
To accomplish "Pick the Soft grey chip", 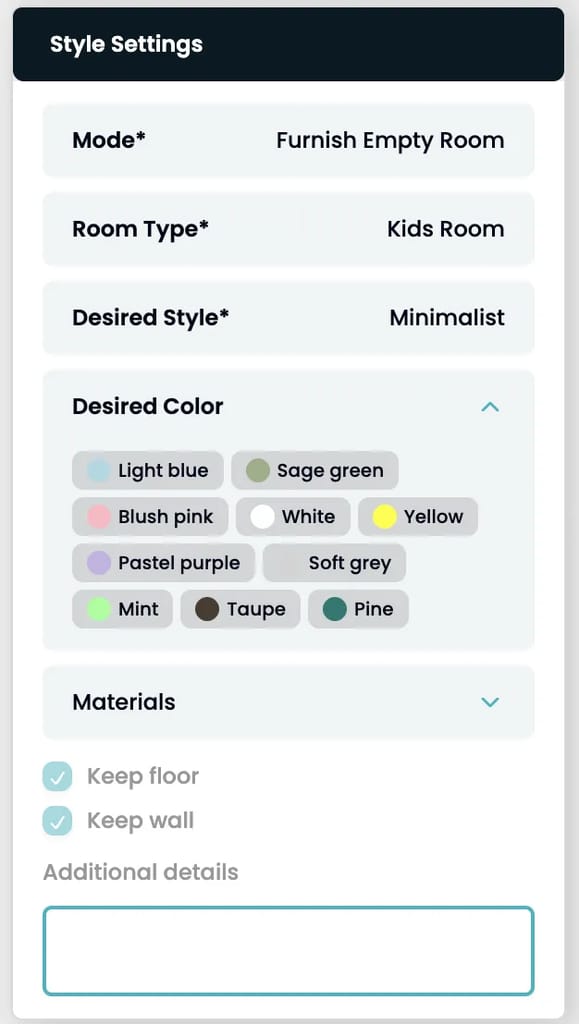I will [334, 563].
